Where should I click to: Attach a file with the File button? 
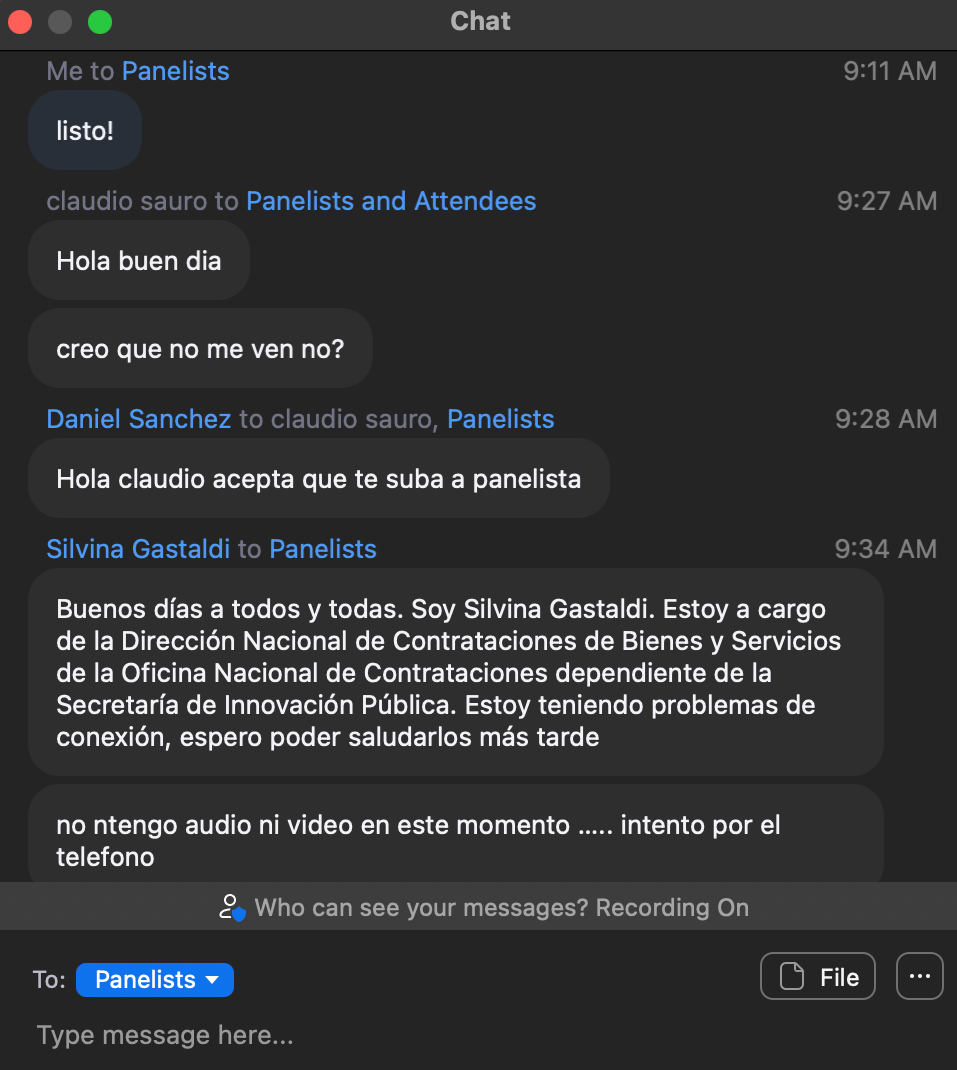click(818, 977)
